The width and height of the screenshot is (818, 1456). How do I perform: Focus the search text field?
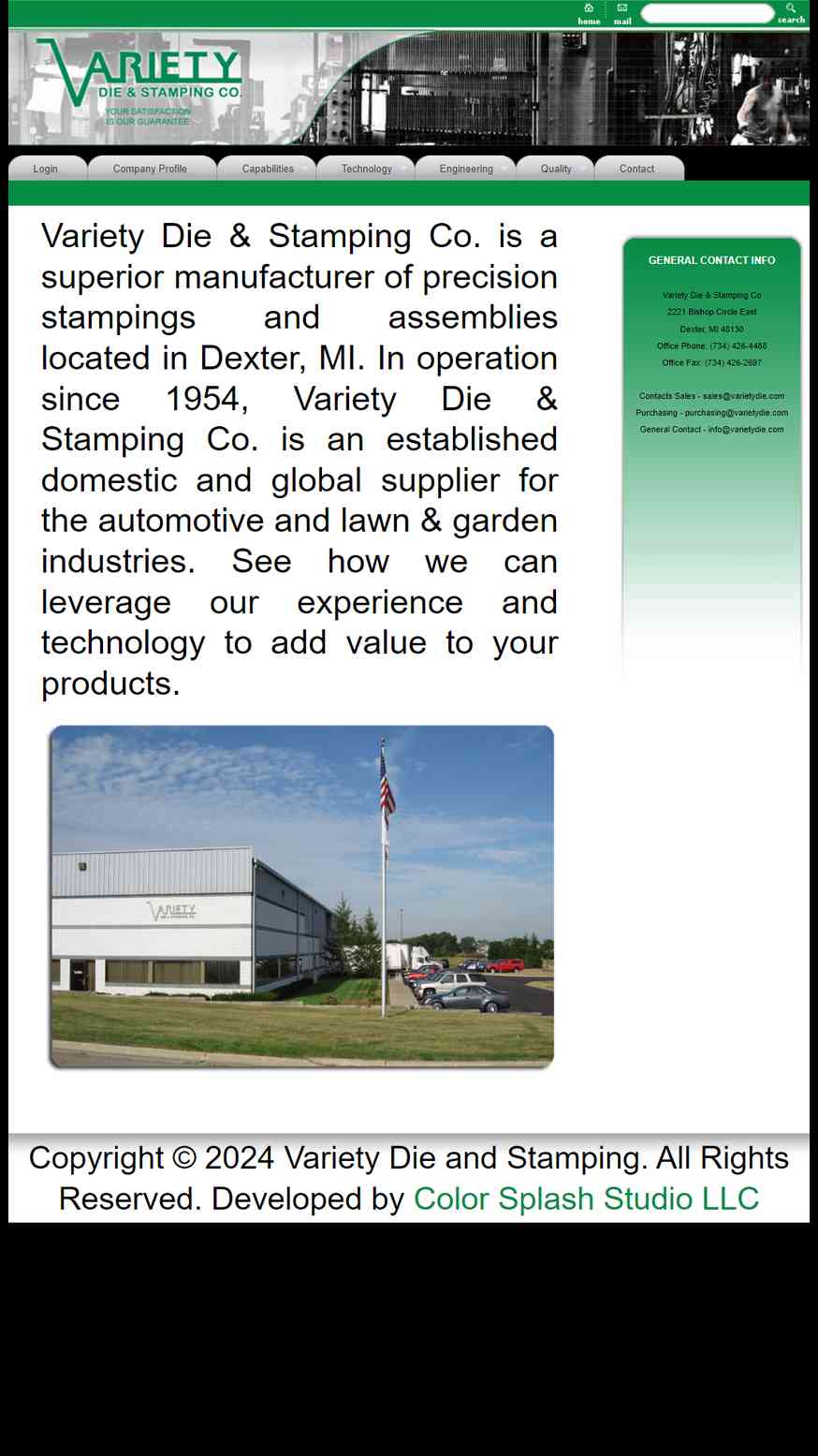(708, 13)
